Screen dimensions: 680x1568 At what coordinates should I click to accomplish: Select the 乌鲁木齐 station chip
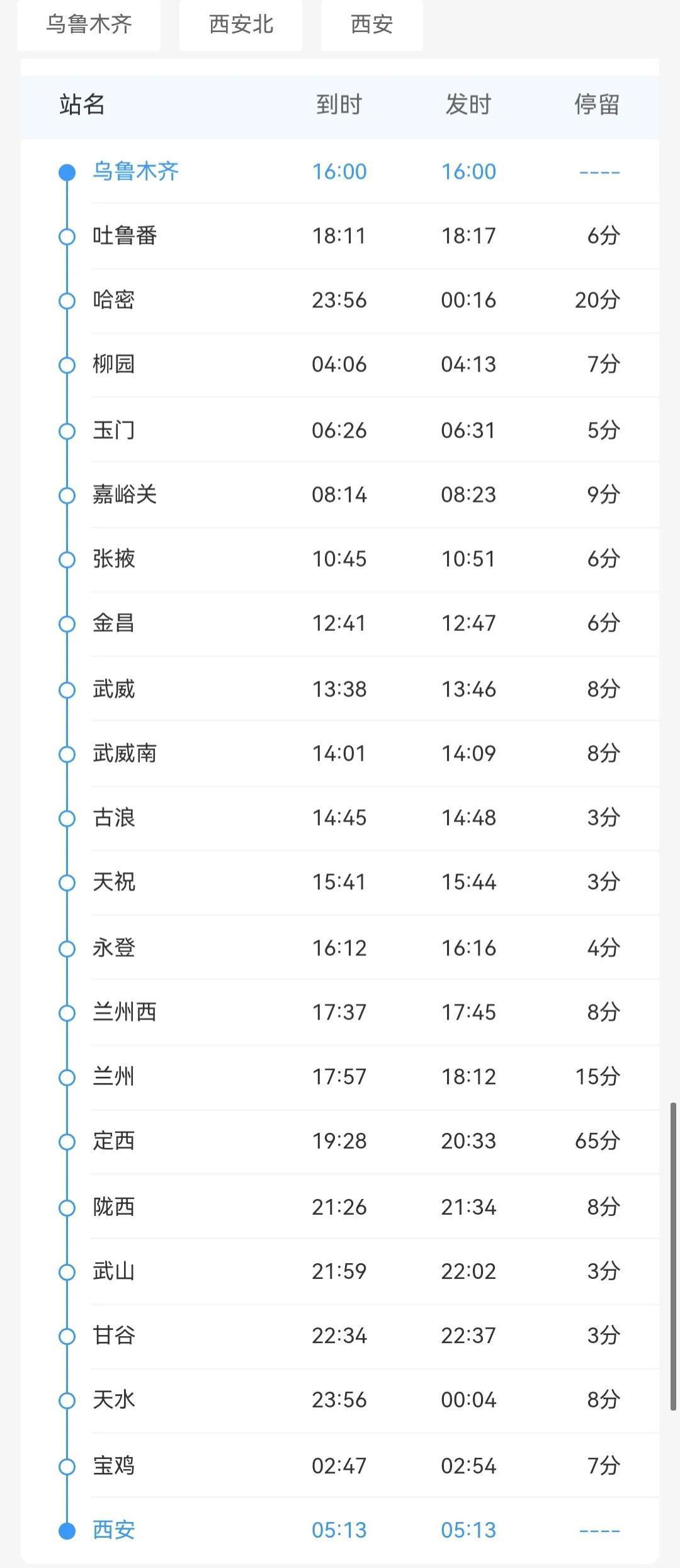[x=89, y=25]
